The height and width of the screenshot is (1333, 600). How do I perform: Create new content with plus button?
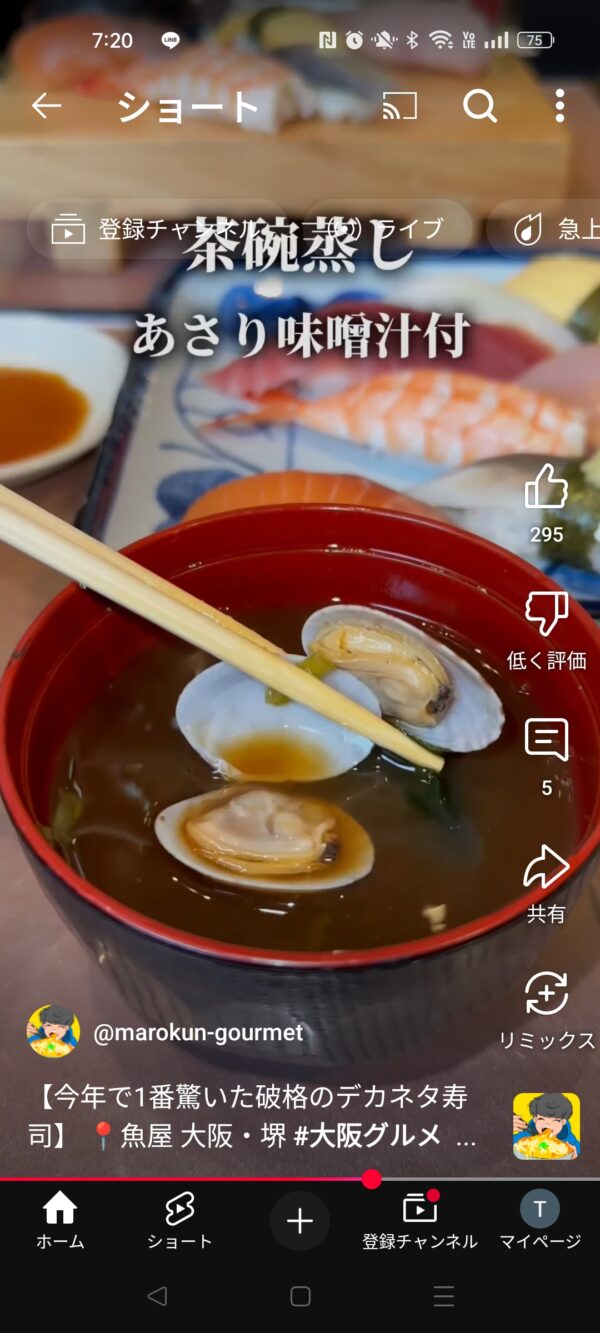coord(300,1221)
